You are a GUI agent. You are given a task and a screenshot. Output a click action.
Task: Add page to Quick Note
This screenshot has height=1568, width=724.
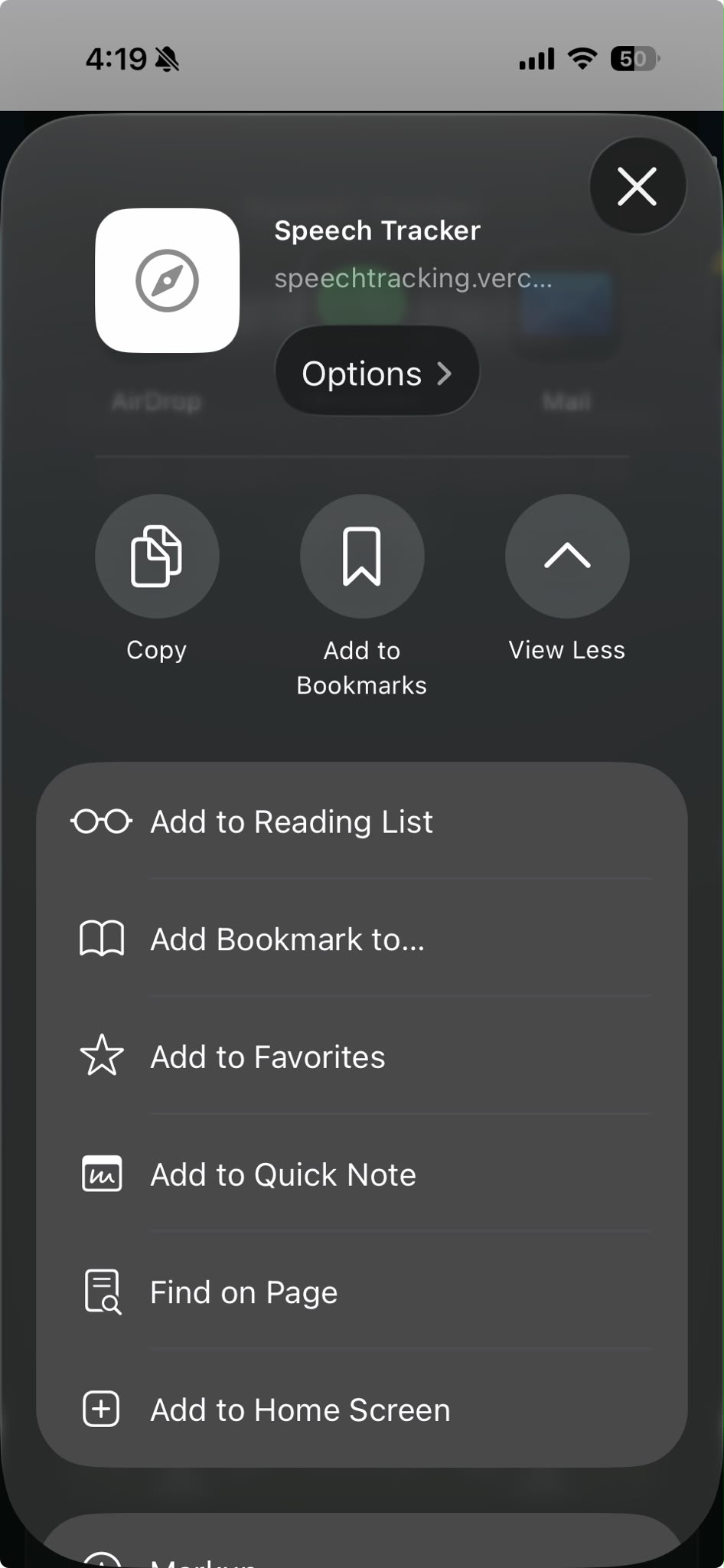point(362,1174)
